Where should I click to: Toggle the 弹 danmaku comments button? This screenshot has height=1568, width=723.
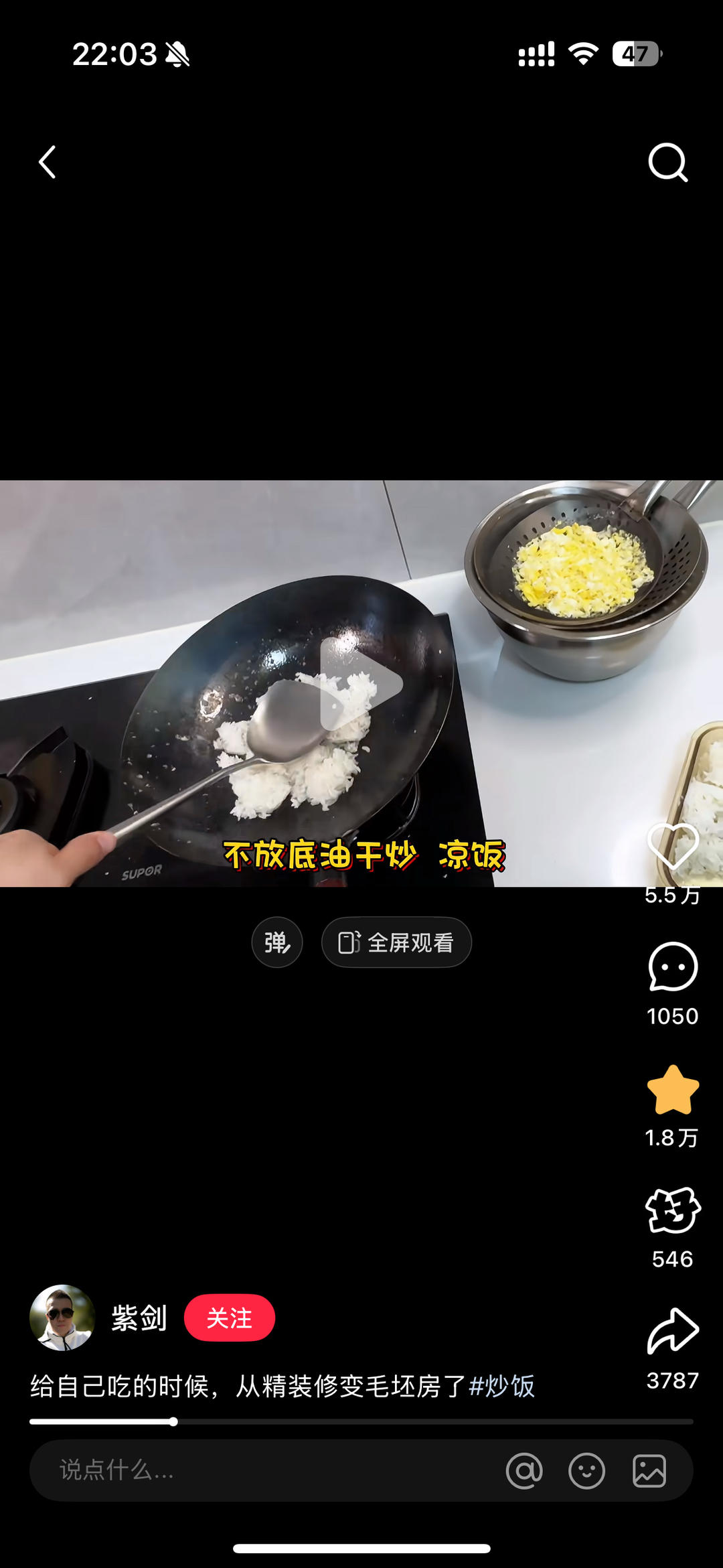click(x=276, y=942)
